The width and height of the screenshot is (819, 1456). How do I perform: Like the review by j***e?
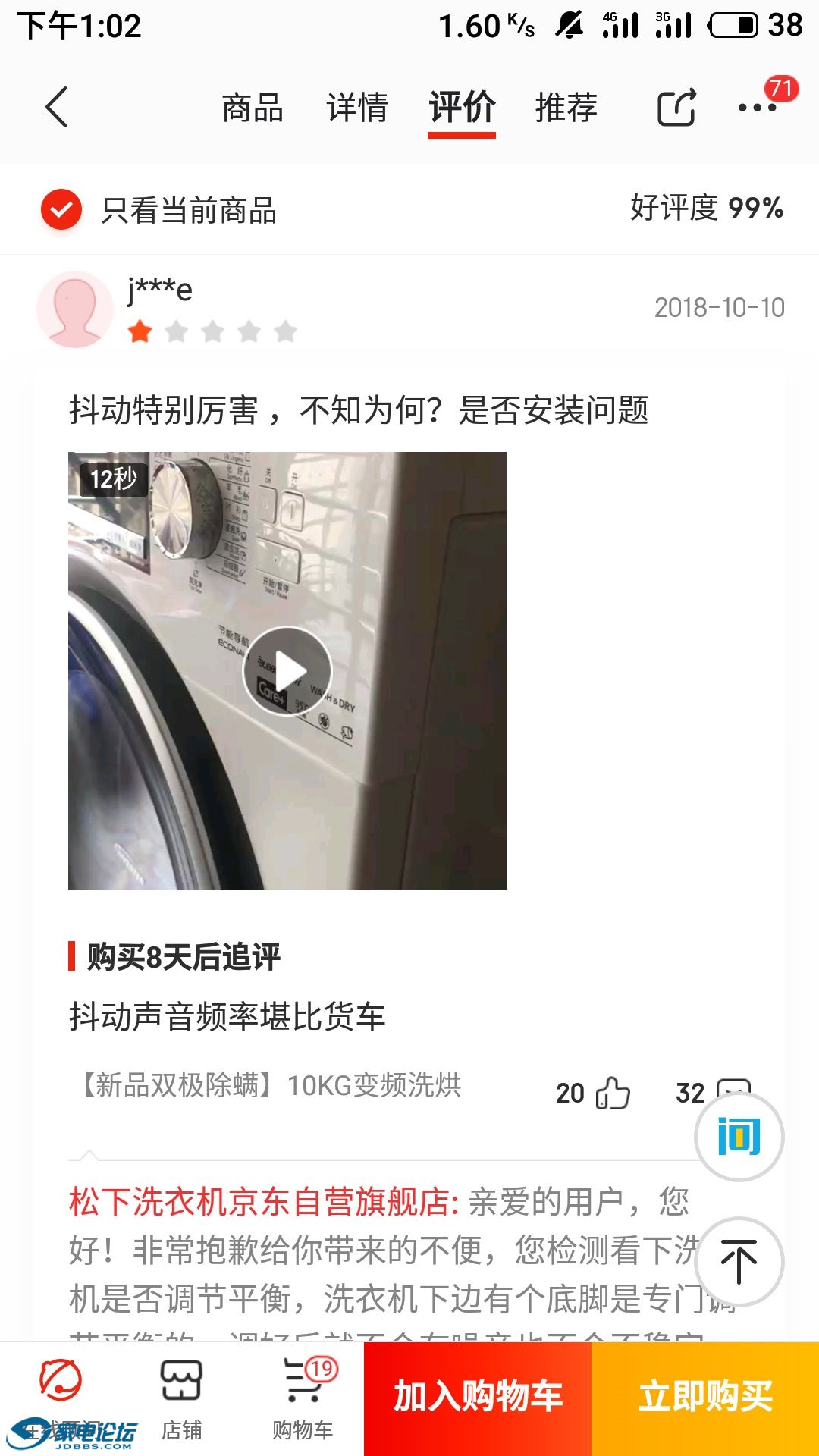tap(612, 1093)
